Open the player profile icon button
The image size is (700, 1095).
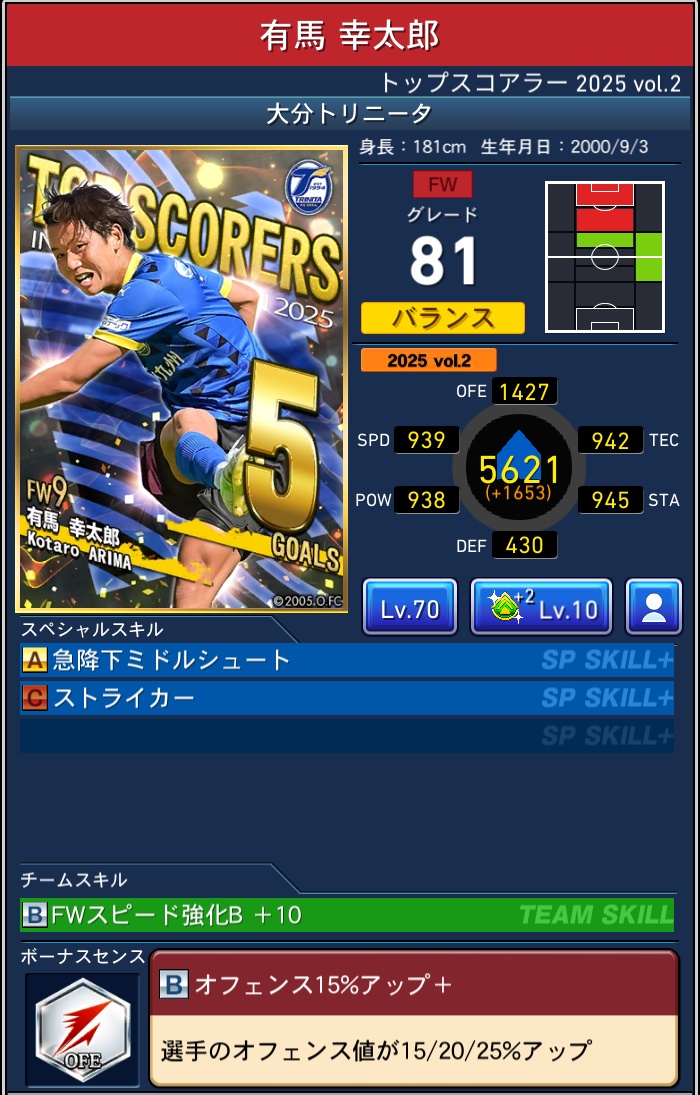click(654, 608)
